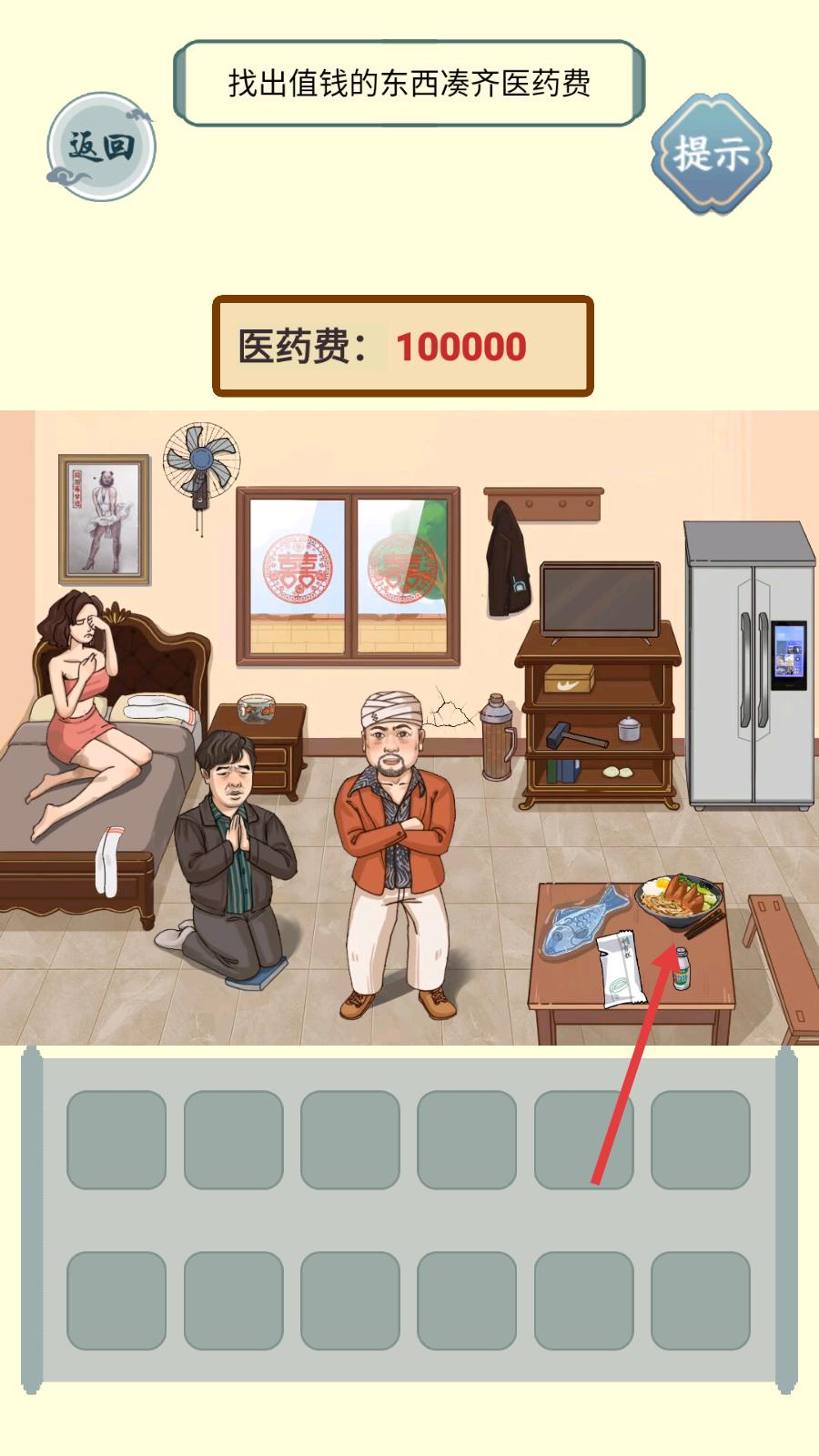Select the hammer on the shelf
Screen dimensions: 819x1456
tap(564, 733)
